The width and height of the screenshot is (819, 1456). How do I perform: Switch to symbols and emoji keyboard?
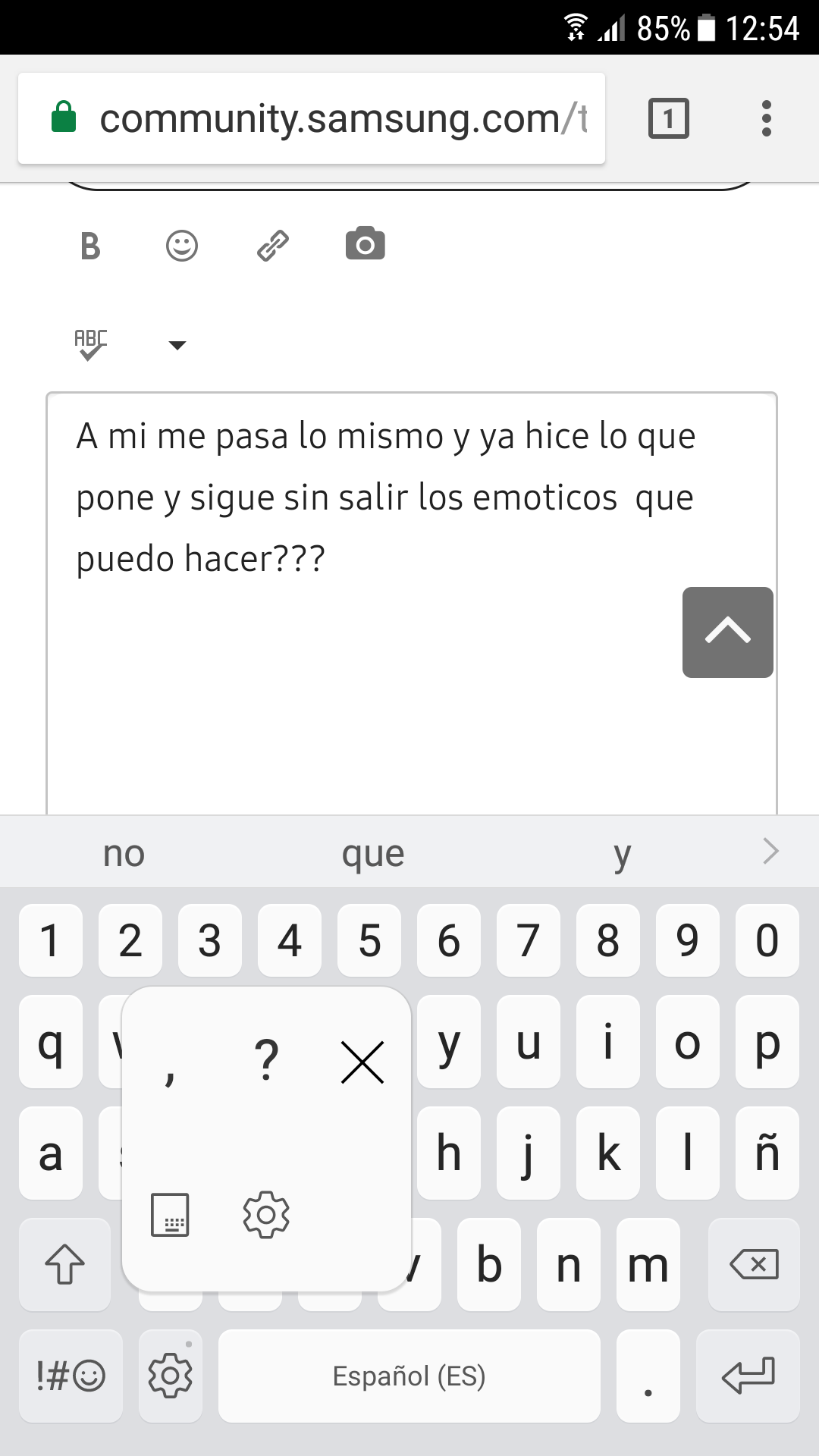point(71,1376)
